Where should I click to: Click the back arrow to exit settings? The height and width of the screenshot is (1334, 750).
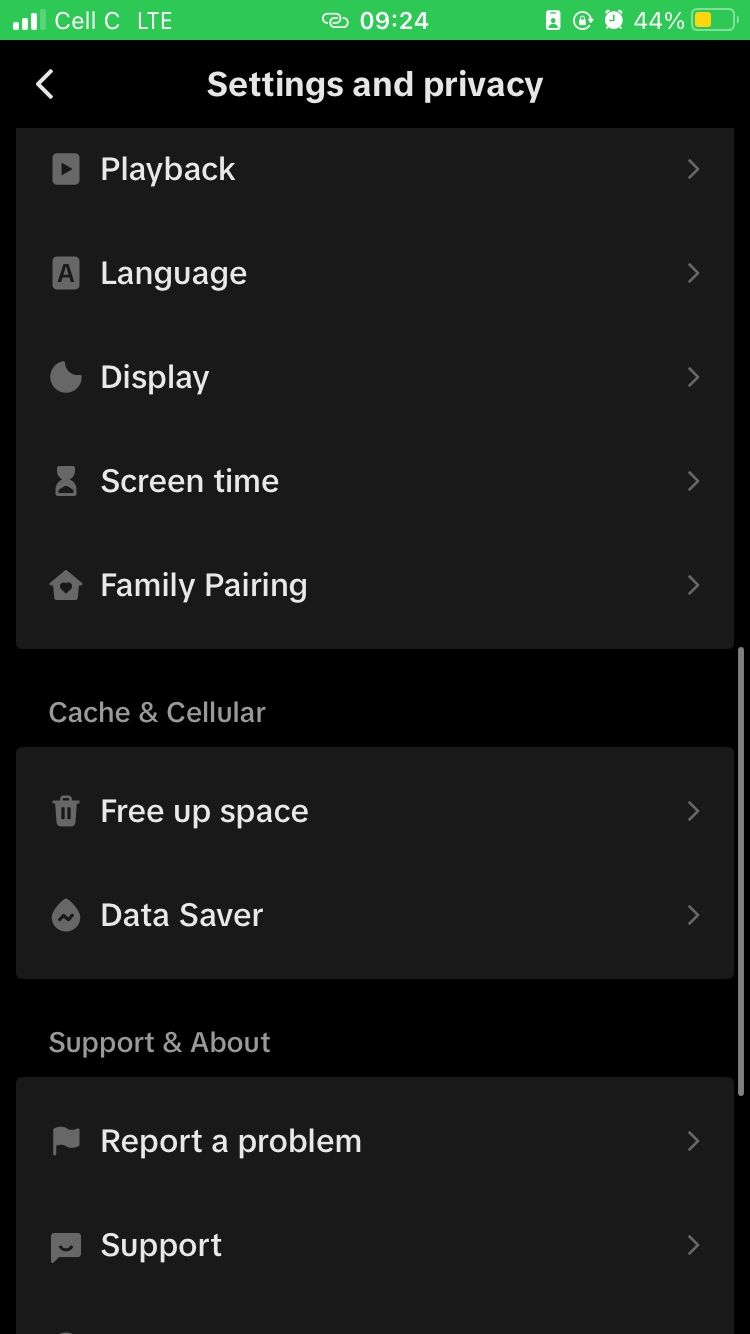coord(44,84)
